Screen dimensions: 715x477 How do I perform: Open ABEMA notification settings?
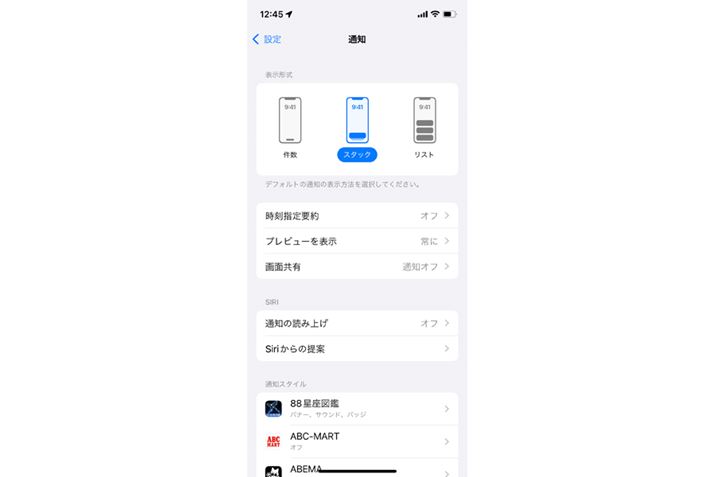[x=357, y=468]
